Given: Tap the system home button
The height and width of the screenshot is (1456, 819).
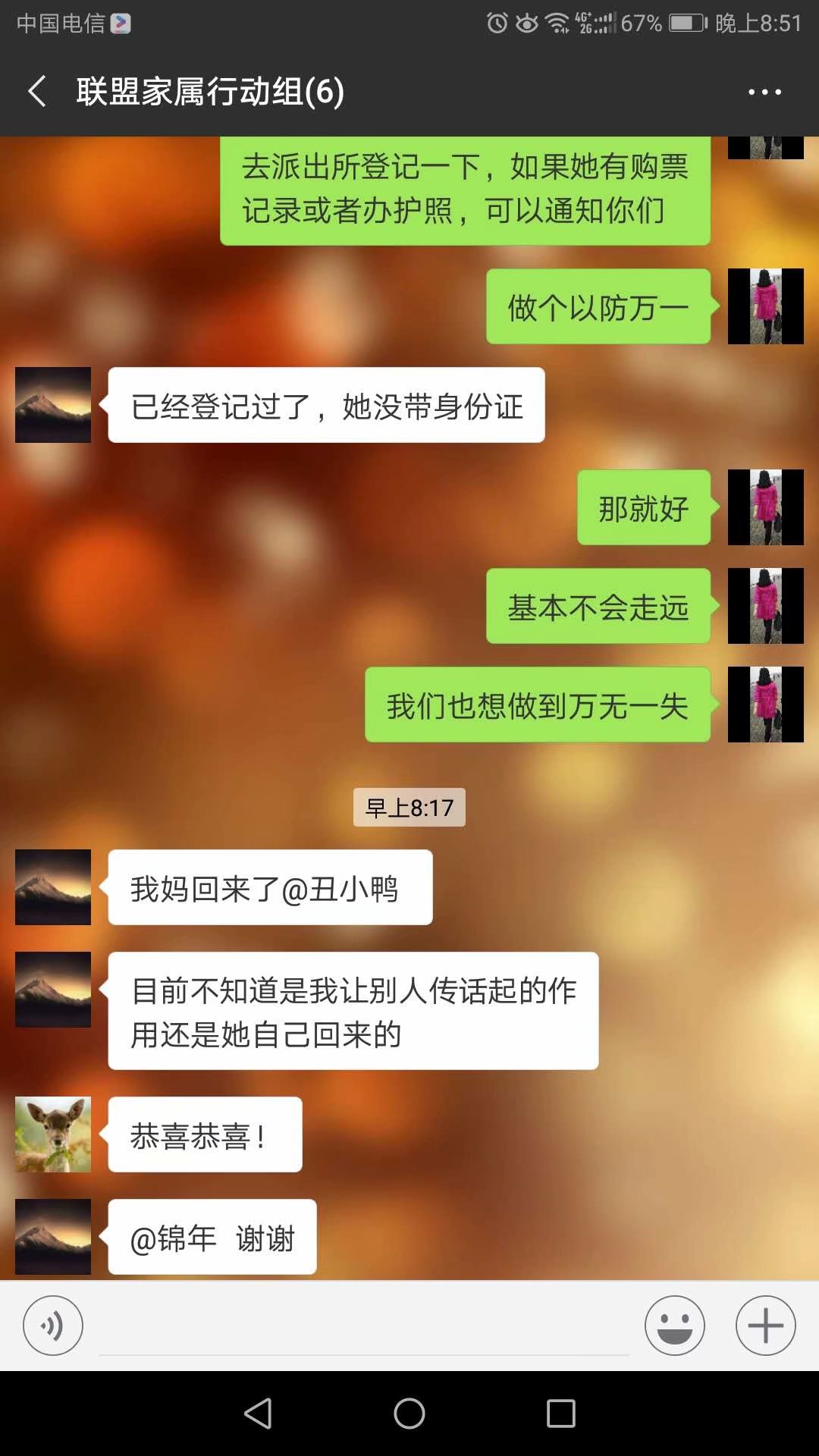Looking at the screenshot, I should click(x=409, y=1414).
